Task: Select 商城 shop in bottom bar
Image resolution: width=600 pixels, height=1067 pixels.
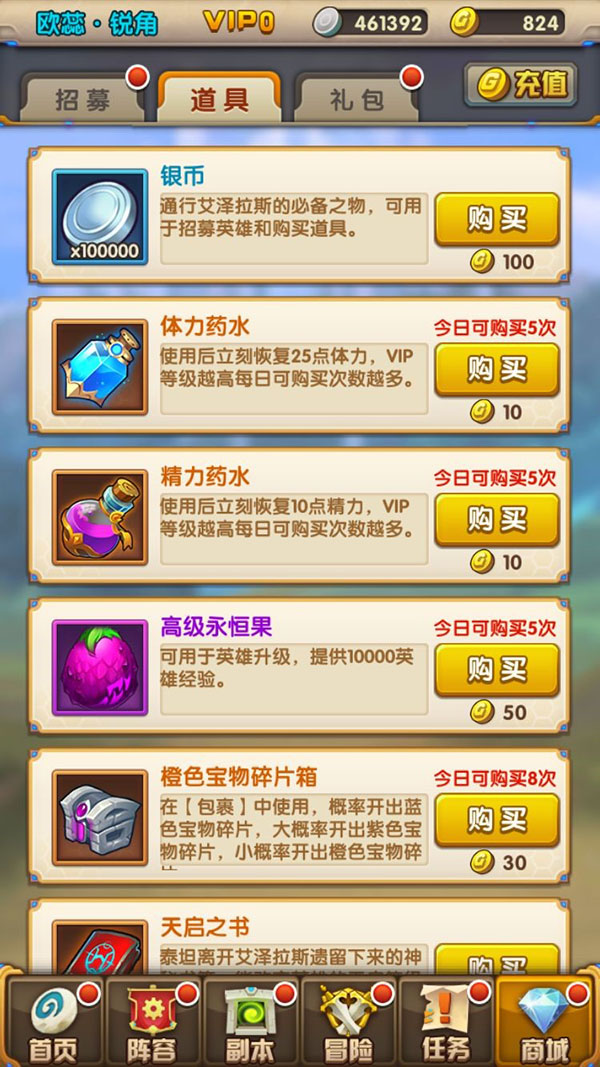Action: (545, 1022)
